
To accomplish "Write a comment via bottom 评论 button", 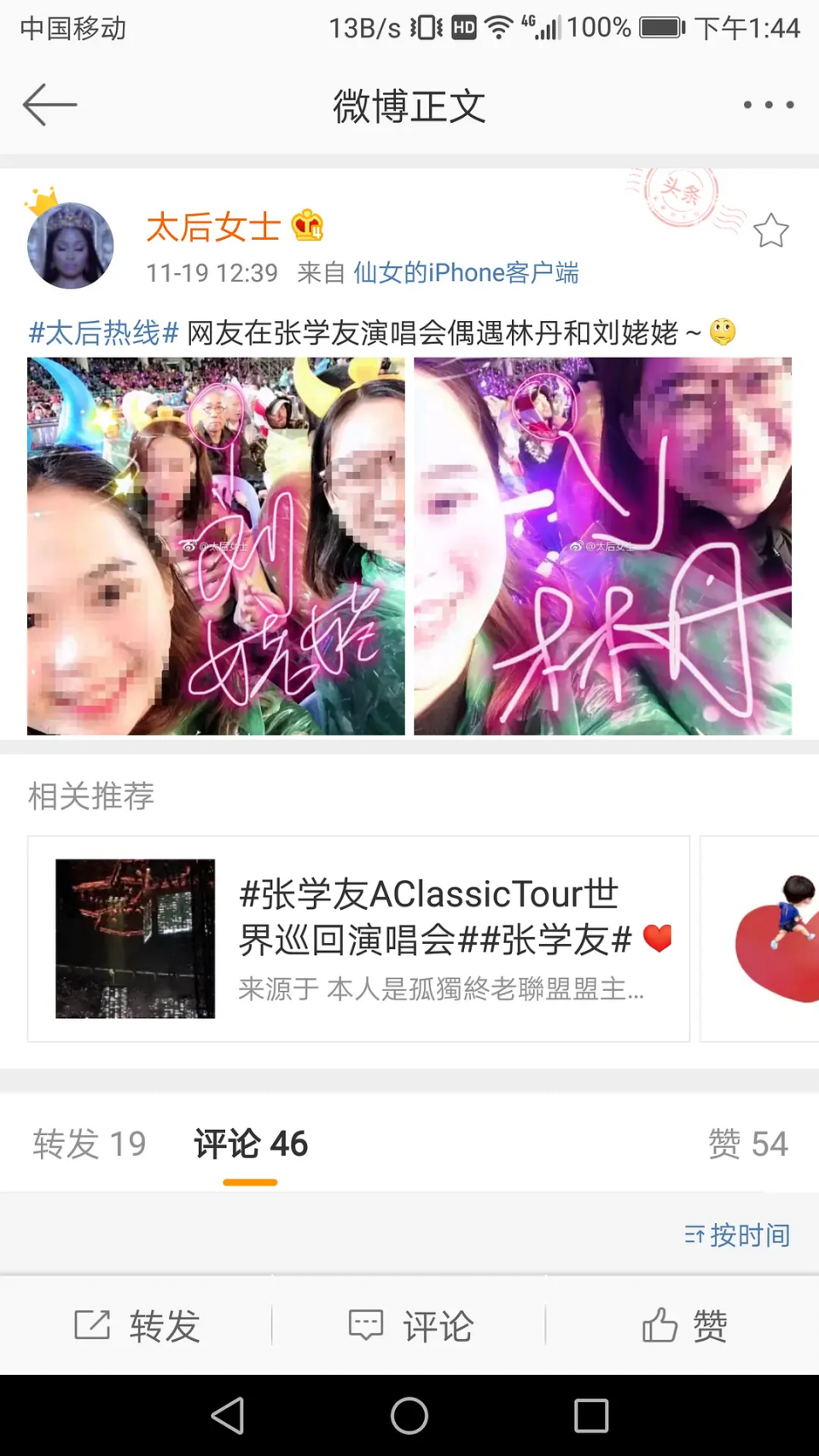I will point(409,1325).
